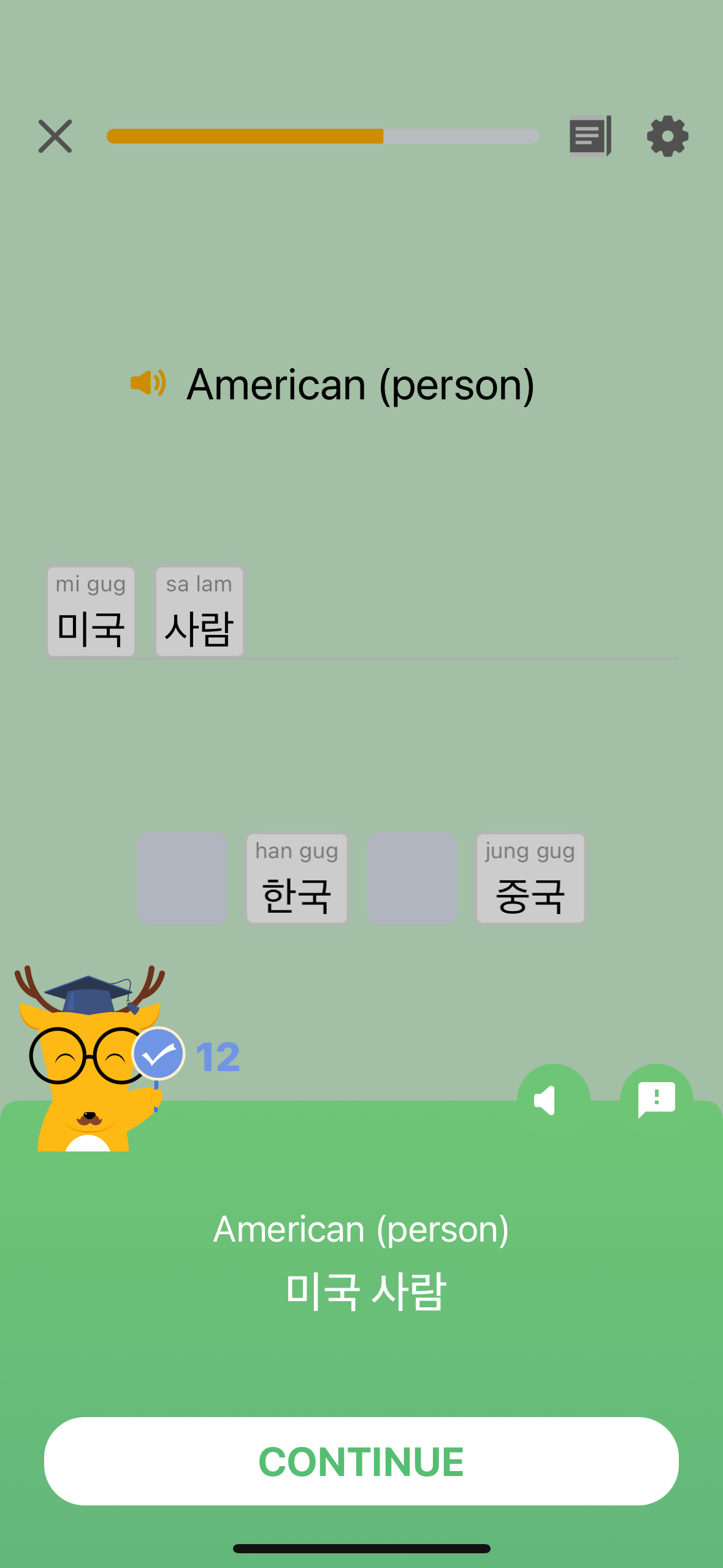Image resolution: width=723 pixels, height=1568 pixels.
Task: Report an issue with this question
Action: (x=656, y=1100)
